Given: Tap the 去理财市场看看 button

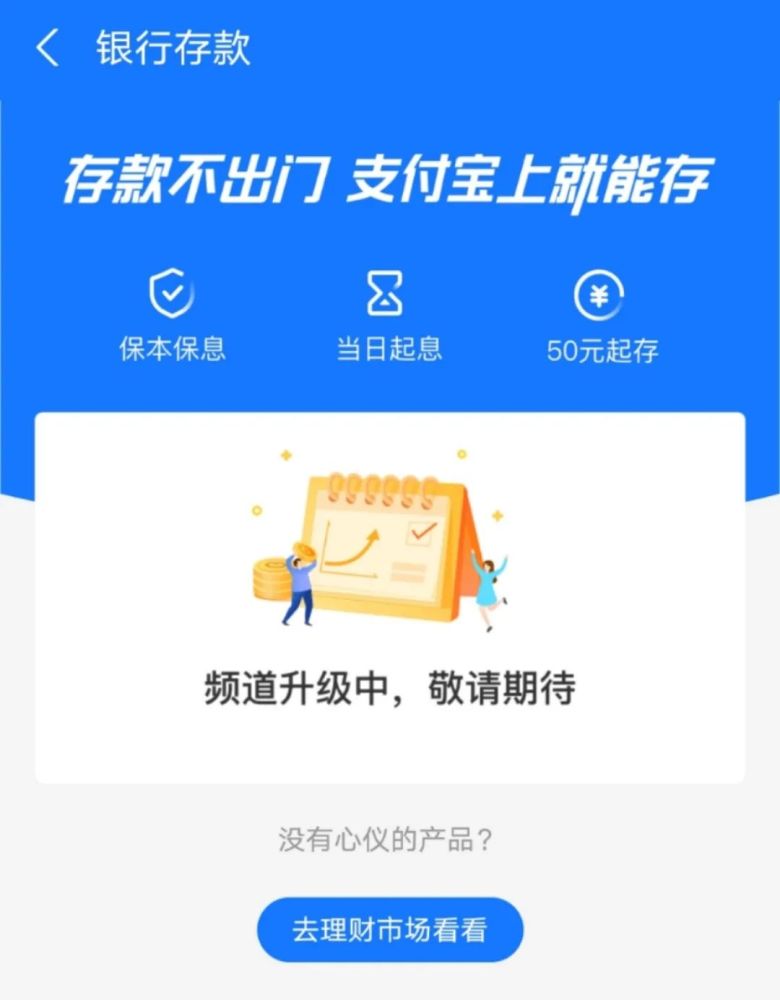Looking at the screenshot, I should pos(390,928).
